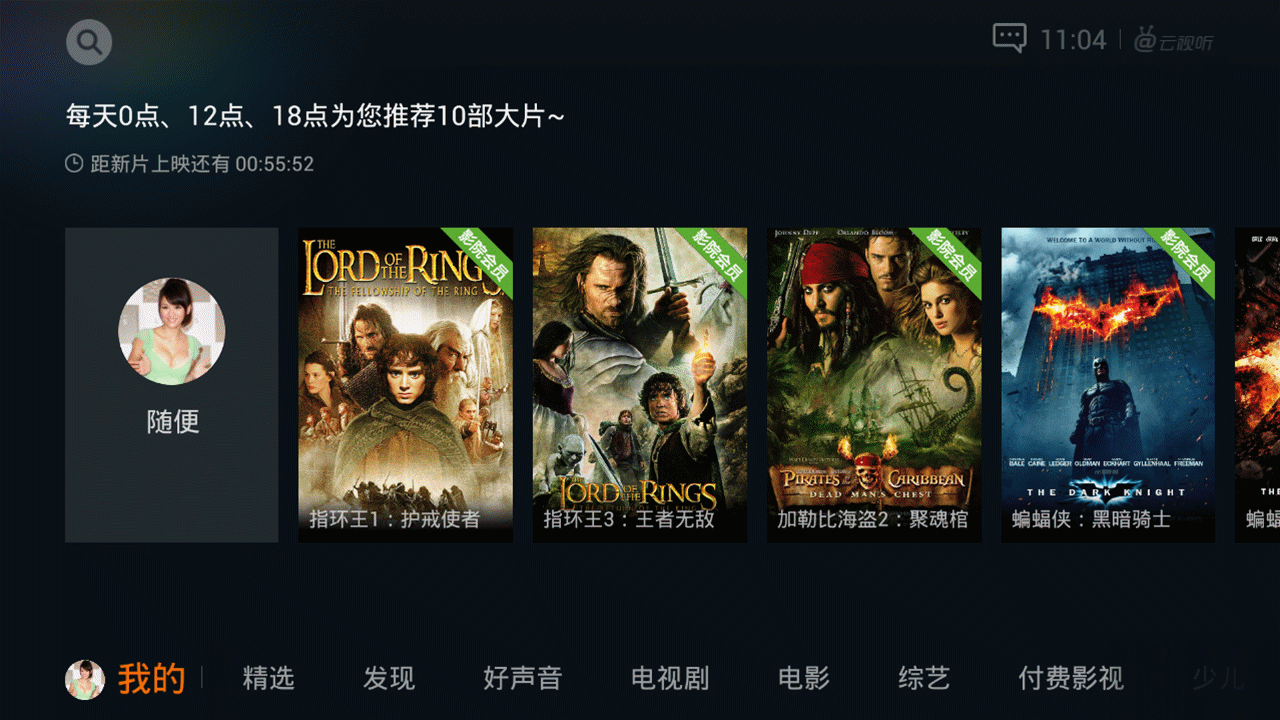This screenshot has width=1280, height=720.
Task: Switch to the 电视剧 tab
Action: pos(670,679)
